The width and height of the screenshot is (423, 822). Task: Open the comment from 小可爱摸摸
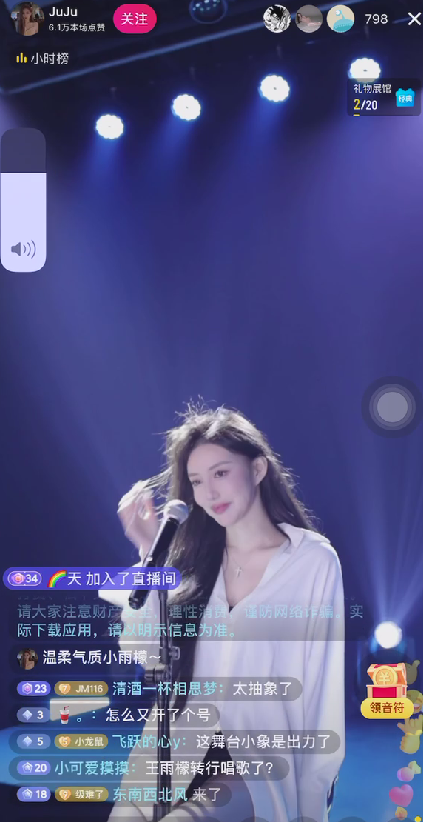(151, 769)
